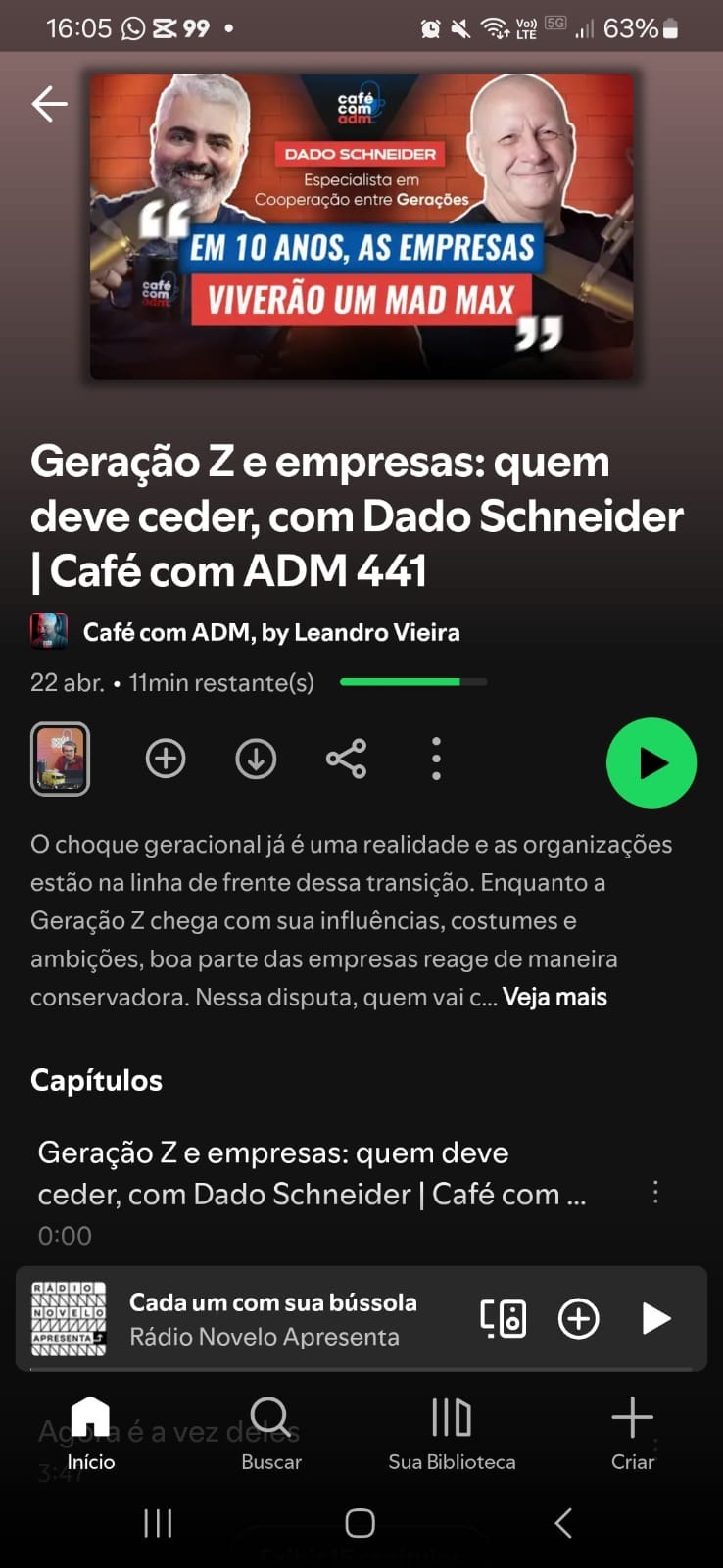Play the episode with green button
This screenshot has width=723, height=1568.
[x=651, y=762]
